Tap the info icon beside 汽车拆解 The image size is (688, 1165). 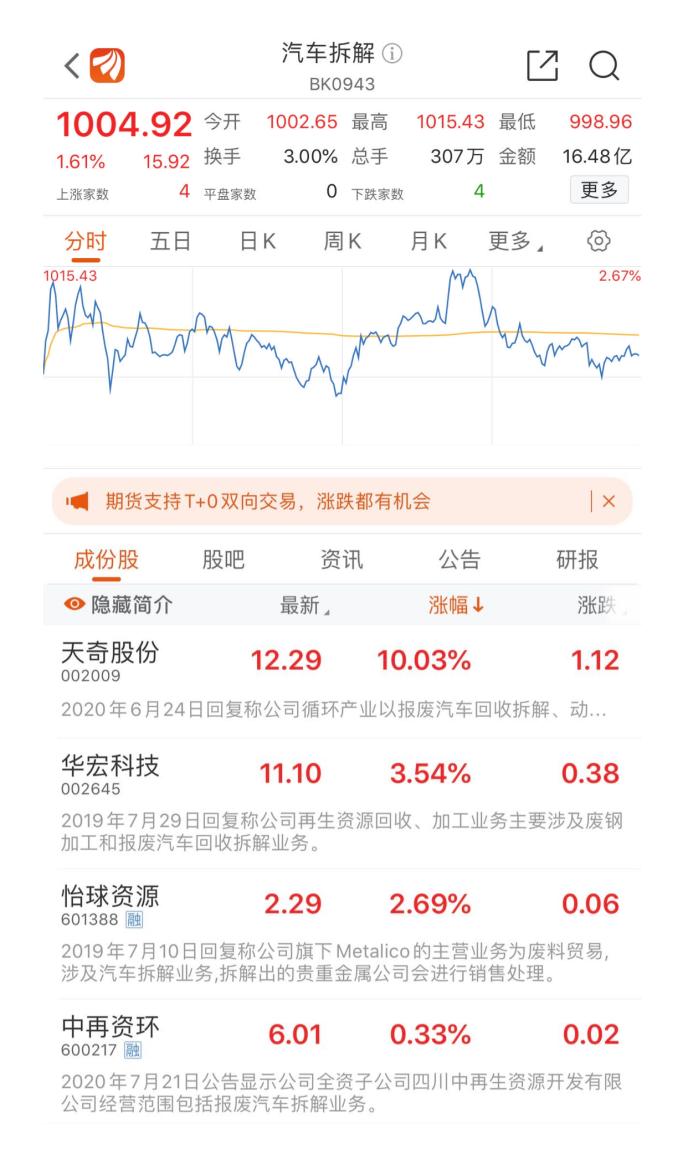tap(393, 53)
